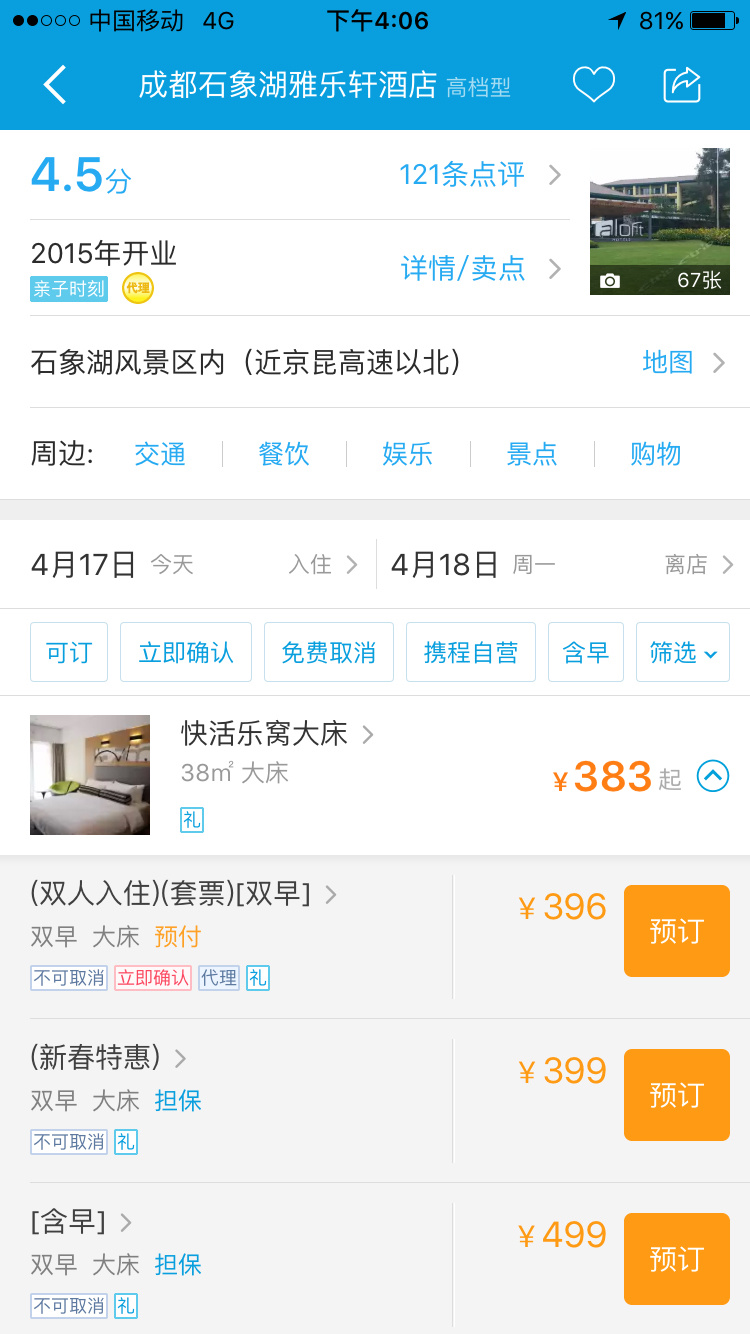Open the 121条点评 reviews page

tap(461, 173)
